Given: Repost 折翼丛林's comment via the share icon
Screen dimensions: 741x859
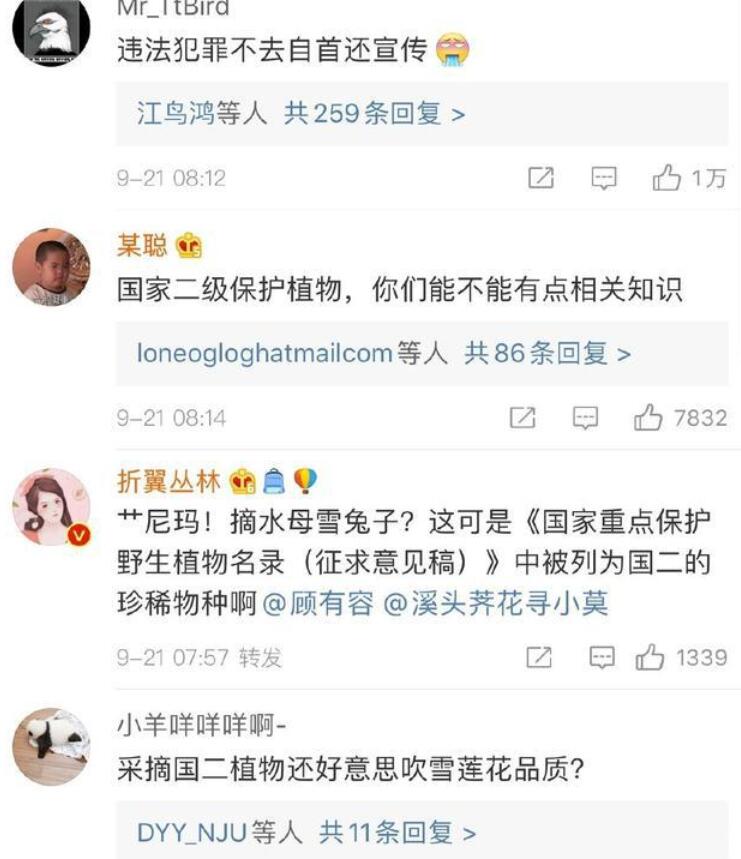Looking at the screenshot, I should (x=540, y=657).
